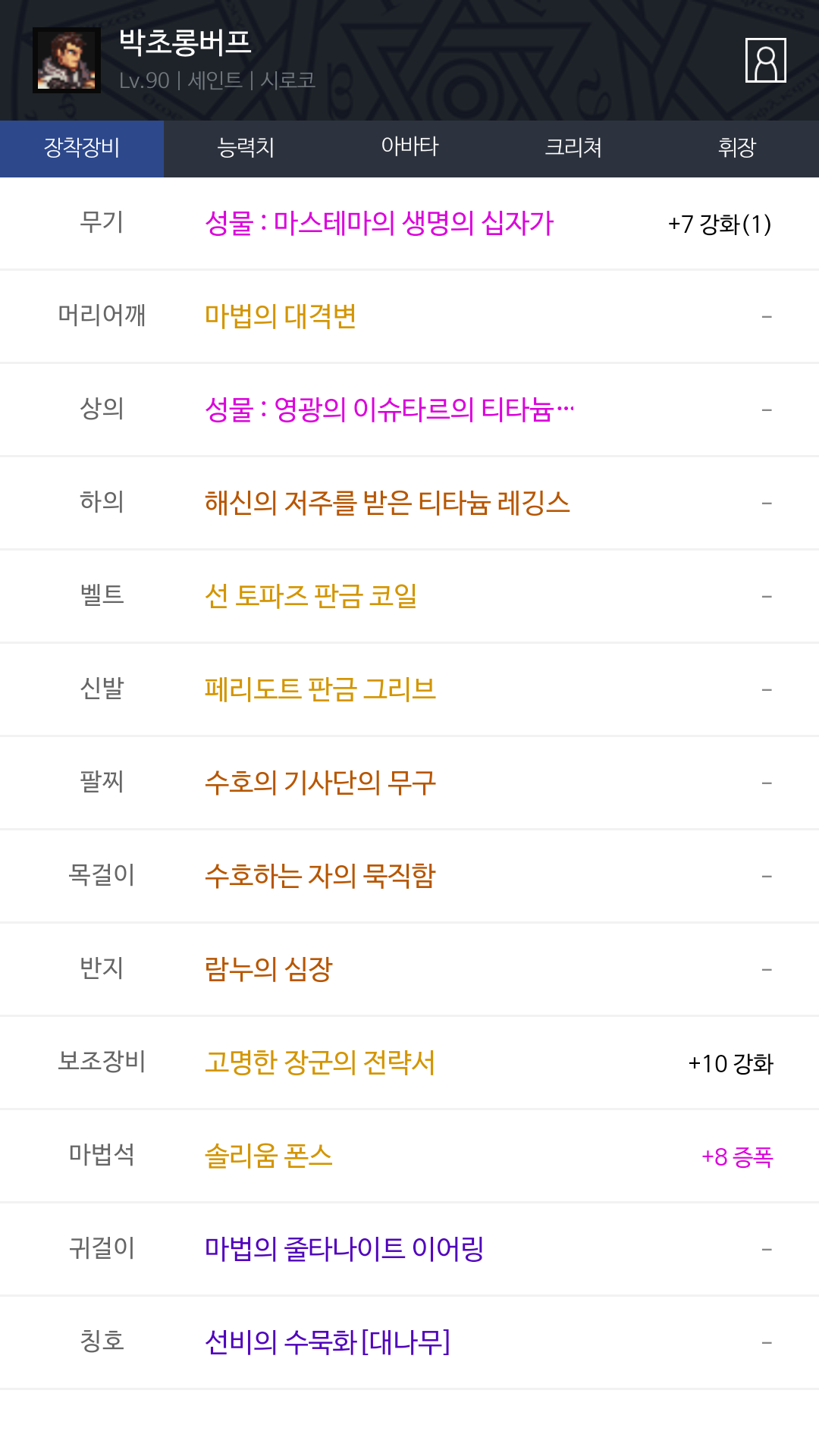Open the profile icon in header

(765, 60)
